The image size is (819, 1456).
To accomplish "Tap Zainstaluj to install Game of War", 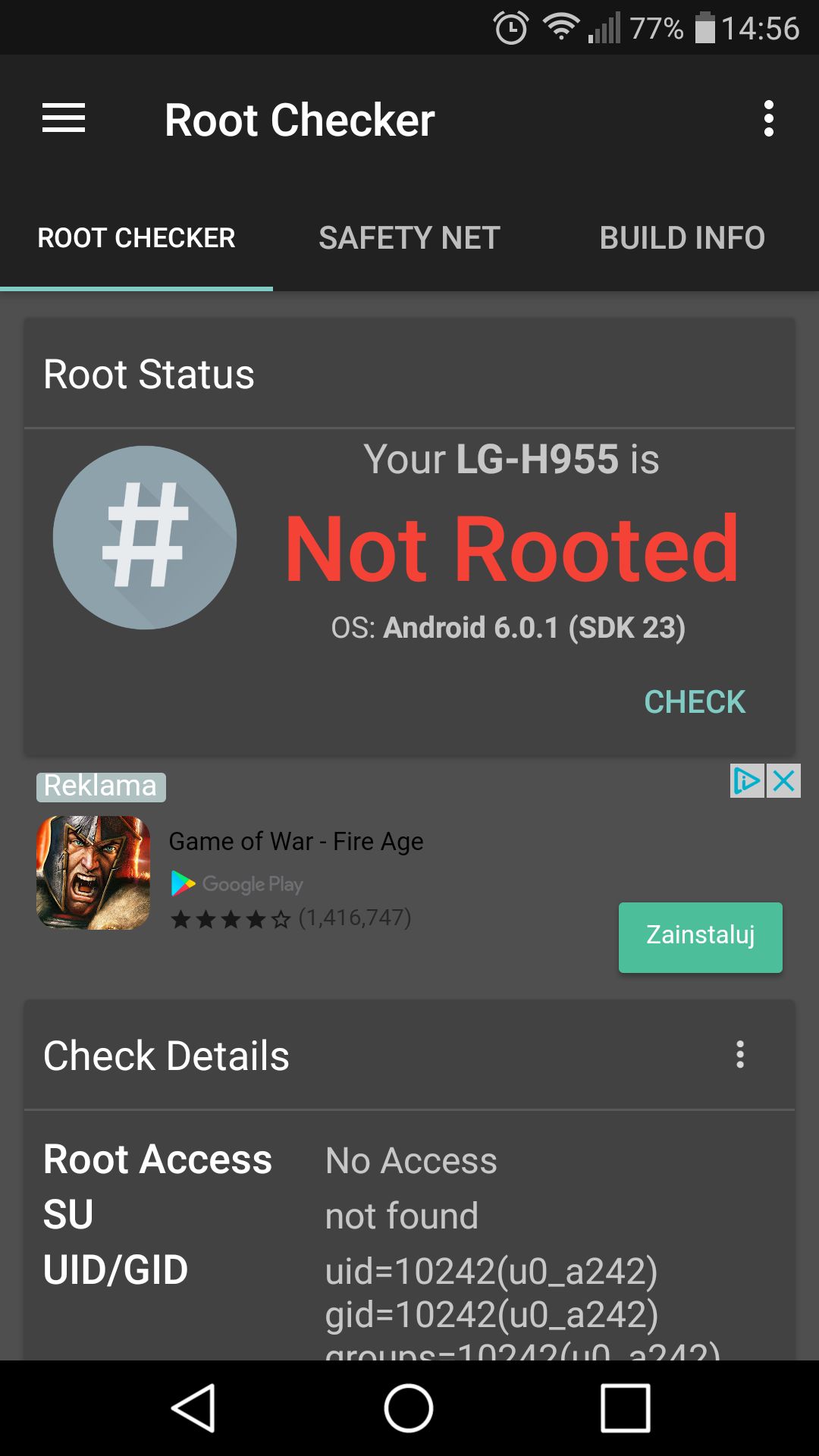I will [701, 937].
